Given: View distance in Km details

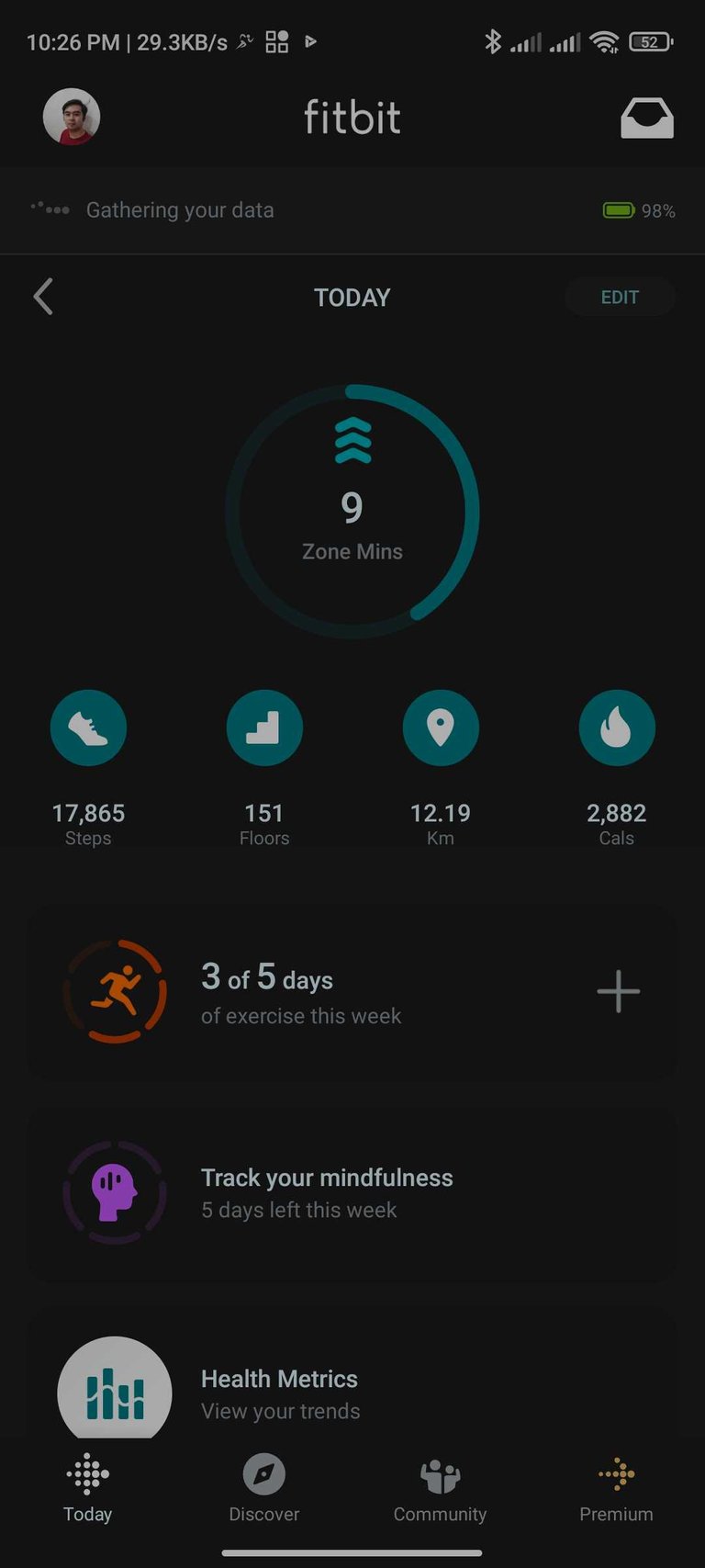Looking at the screenshot, I should click(x=441, y=769).
